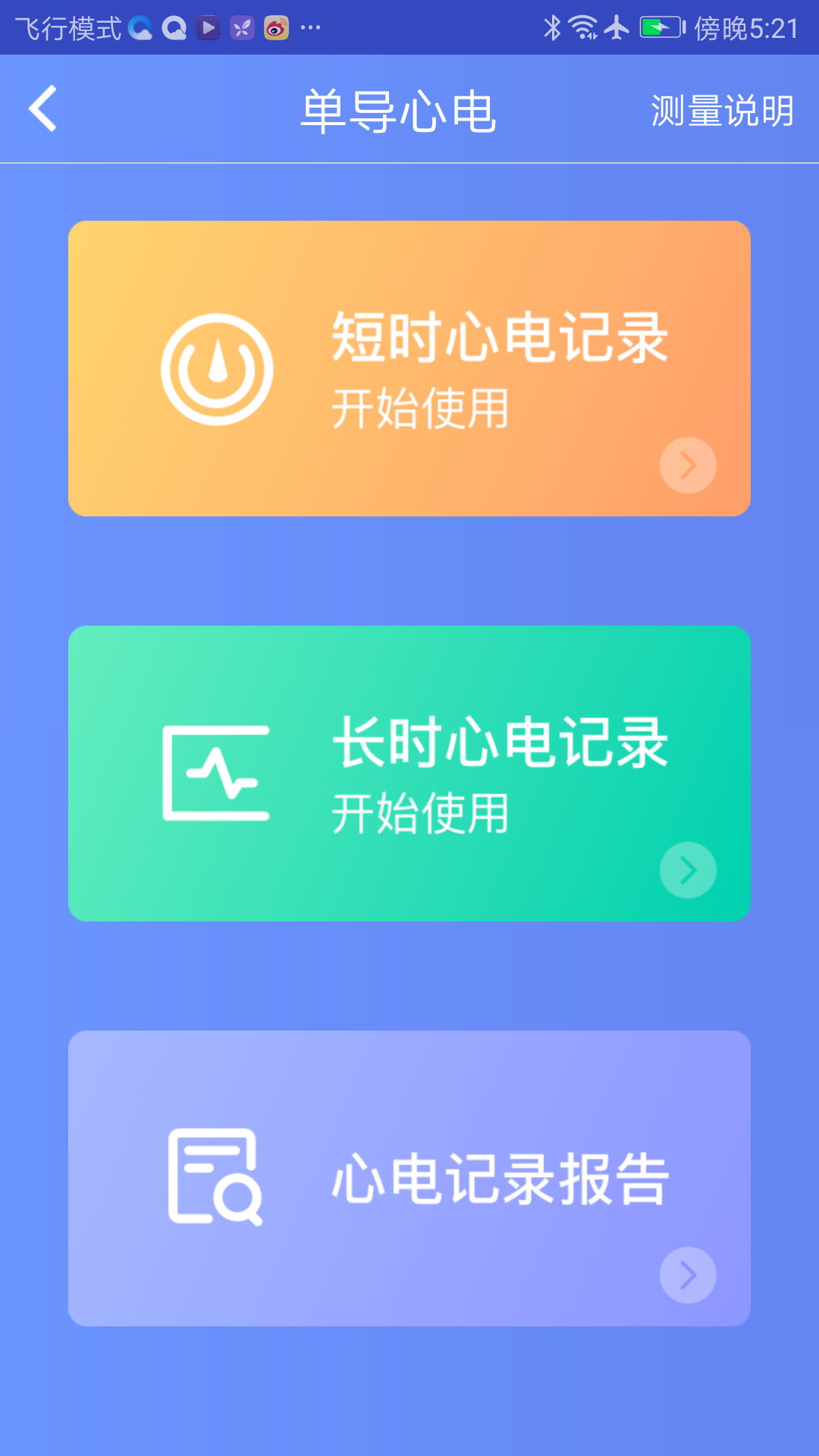
Task: Expand 短时心电记录 via its circular chevron
Action: [x=687, y=466]
